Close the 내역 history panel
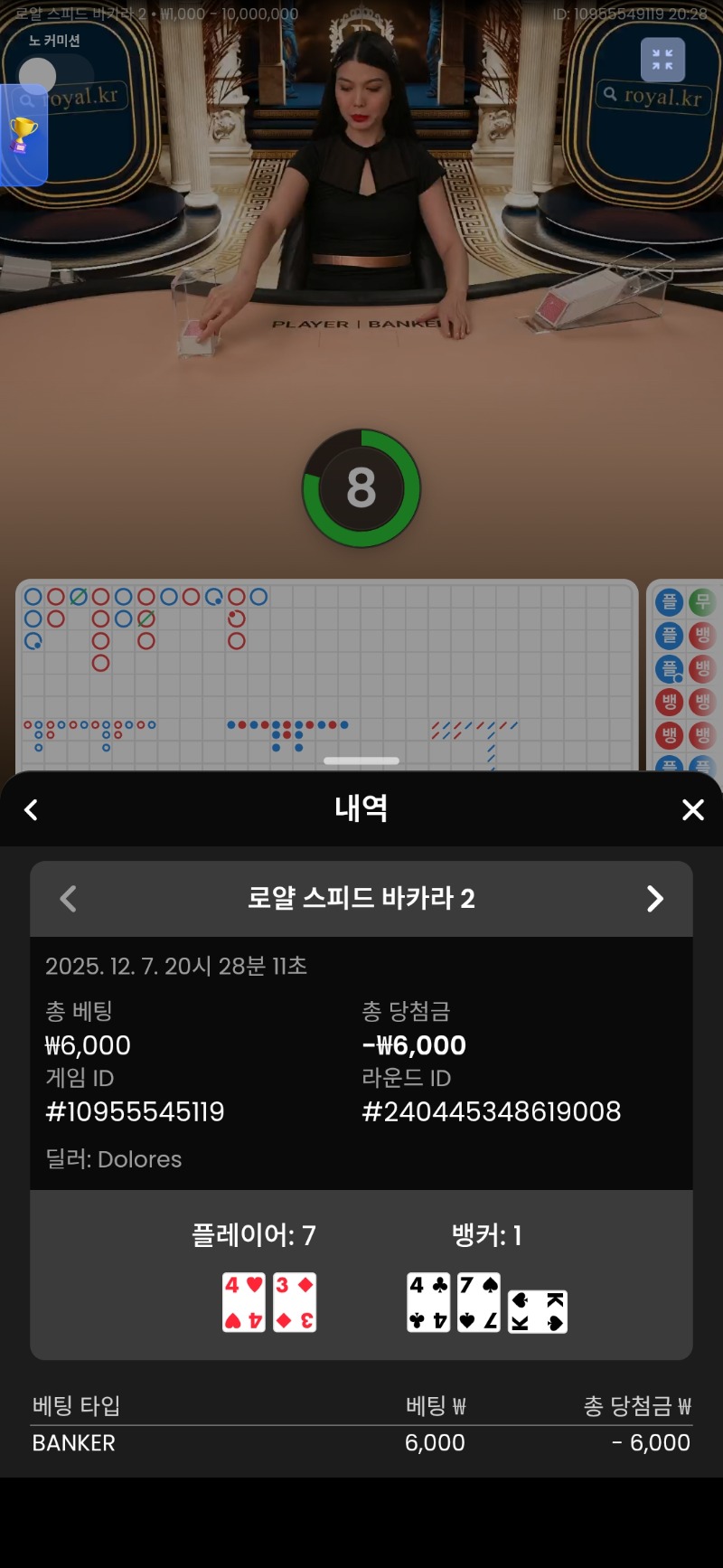The height and width of the screenshot is (1568, 723). (x=692, y=809)
